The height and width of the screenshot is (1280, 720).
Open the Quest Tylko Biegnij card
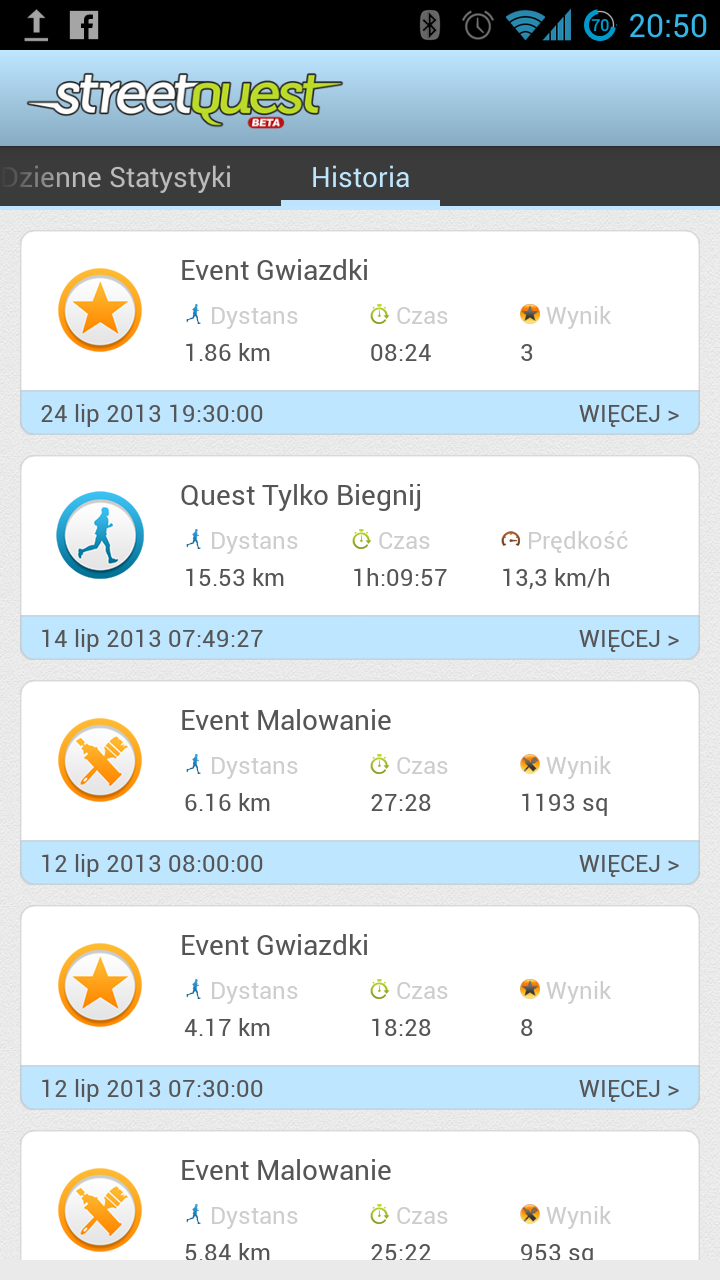click(x=360, y=536)
